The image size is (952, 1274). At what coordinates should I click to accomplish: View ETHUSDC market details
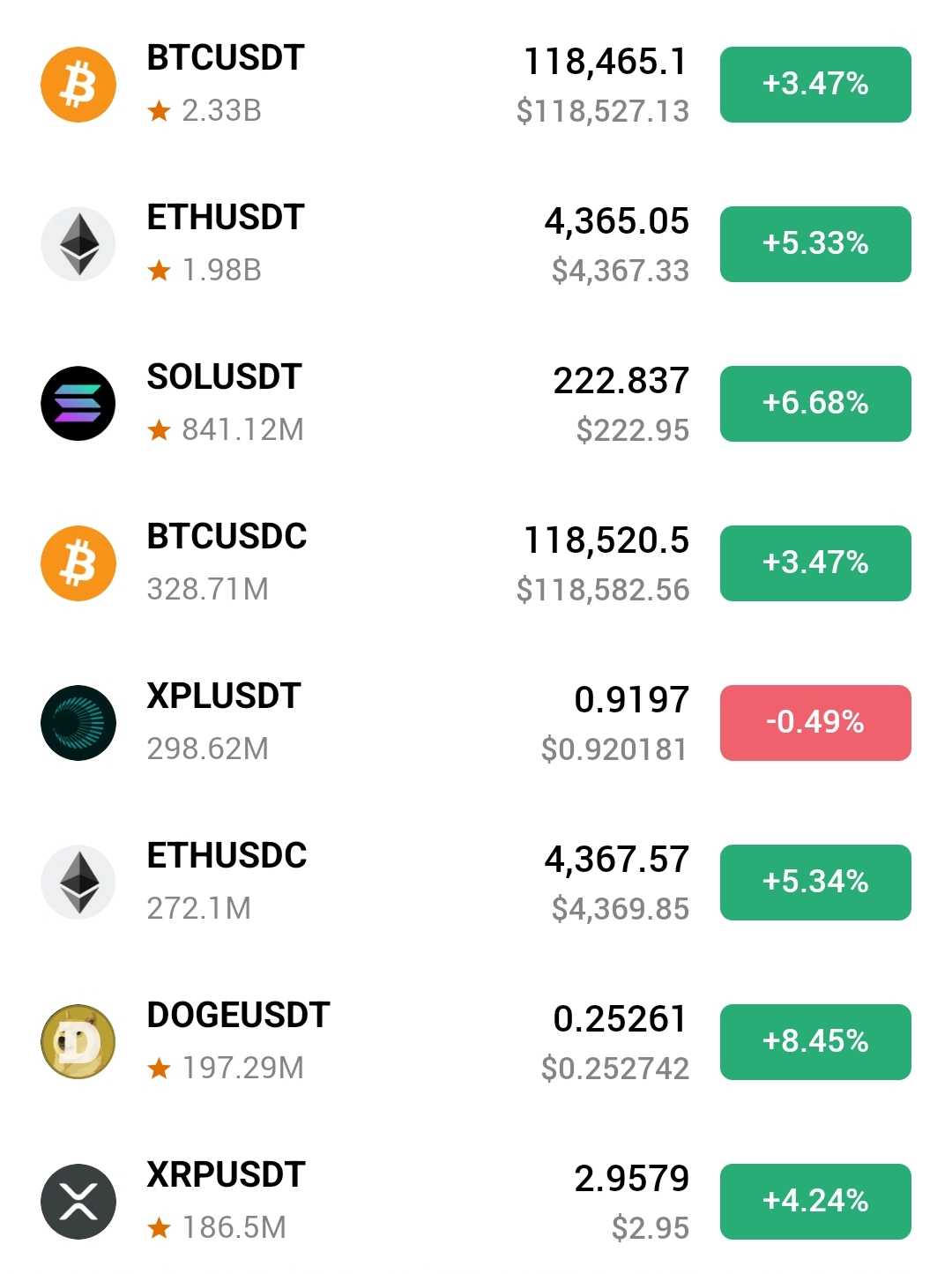coord(227,856)
